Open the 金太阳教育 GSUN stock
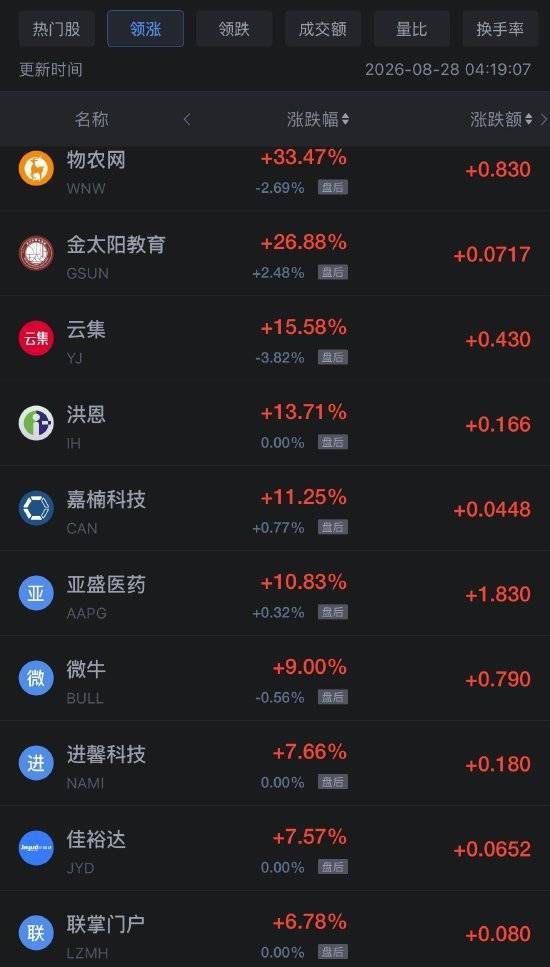 coord(275,253)
